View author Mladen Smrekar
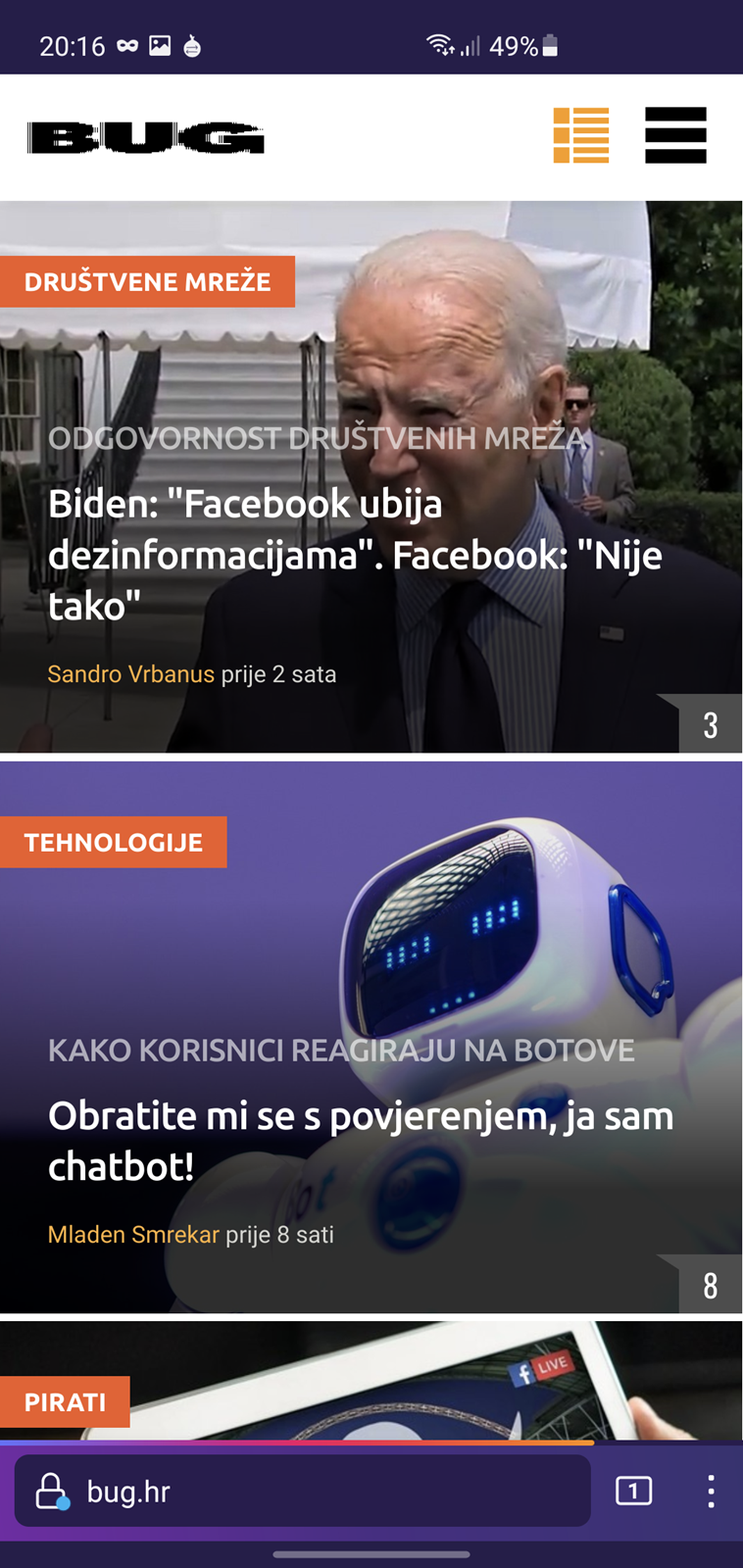Screen dimensions: 743x1568 (x=133, y=1235)
